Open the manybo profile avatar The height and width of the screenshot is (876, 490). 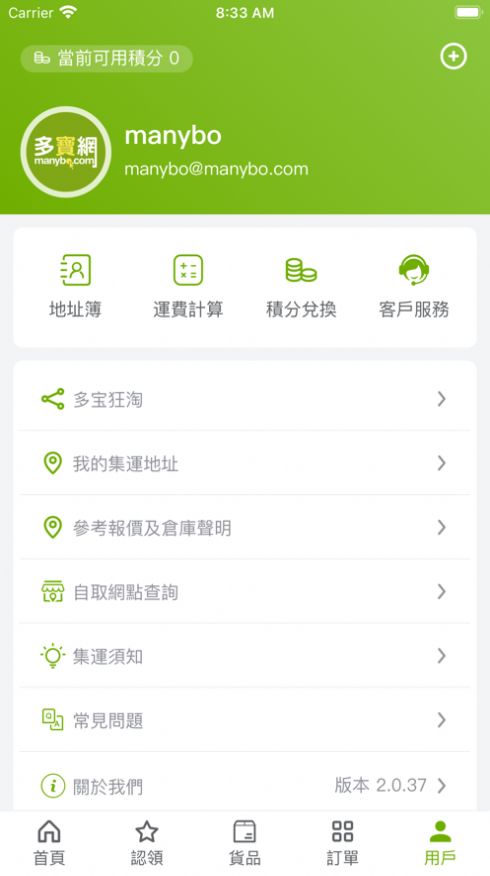point(66,152)
